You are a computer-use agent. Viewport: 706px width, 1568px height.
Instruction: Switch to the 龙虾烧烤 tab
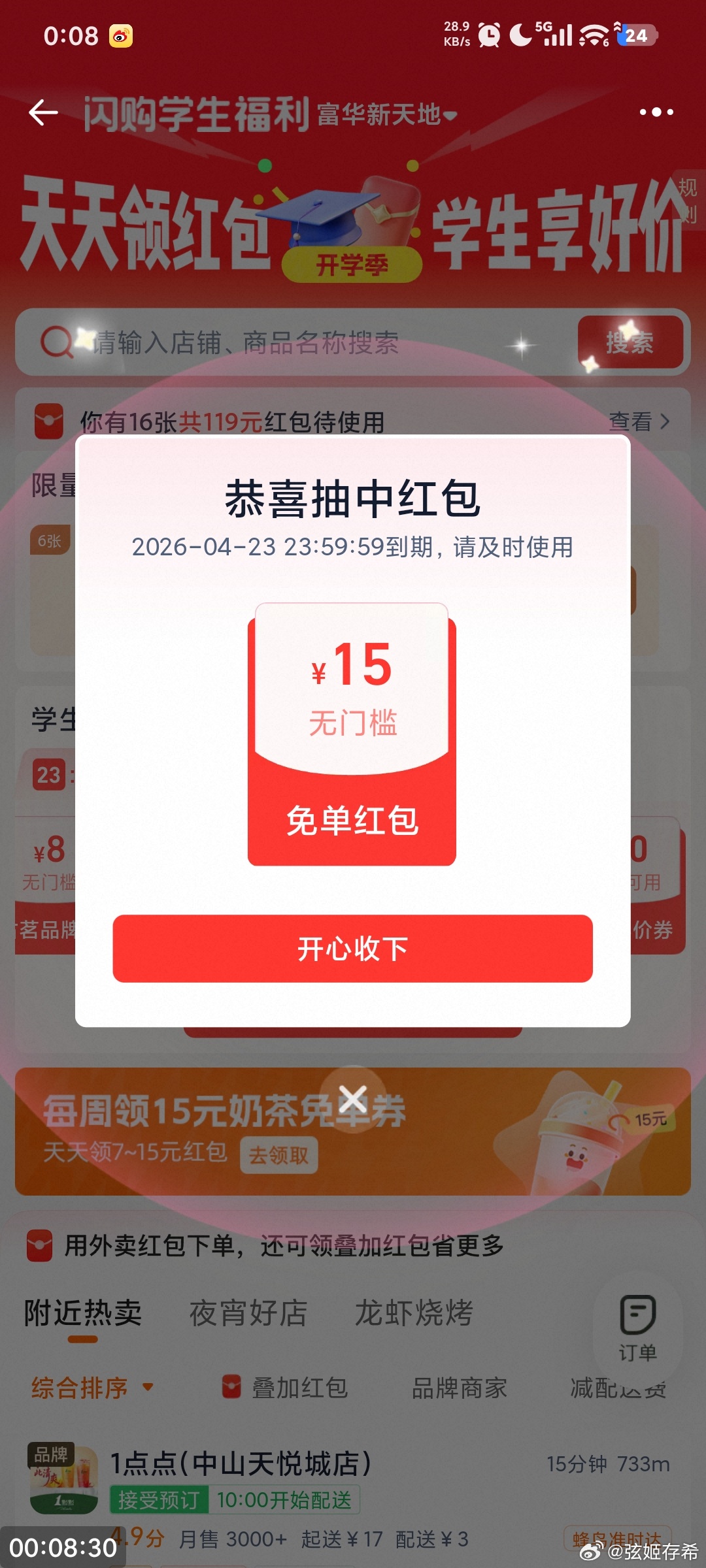point(413,1313)
